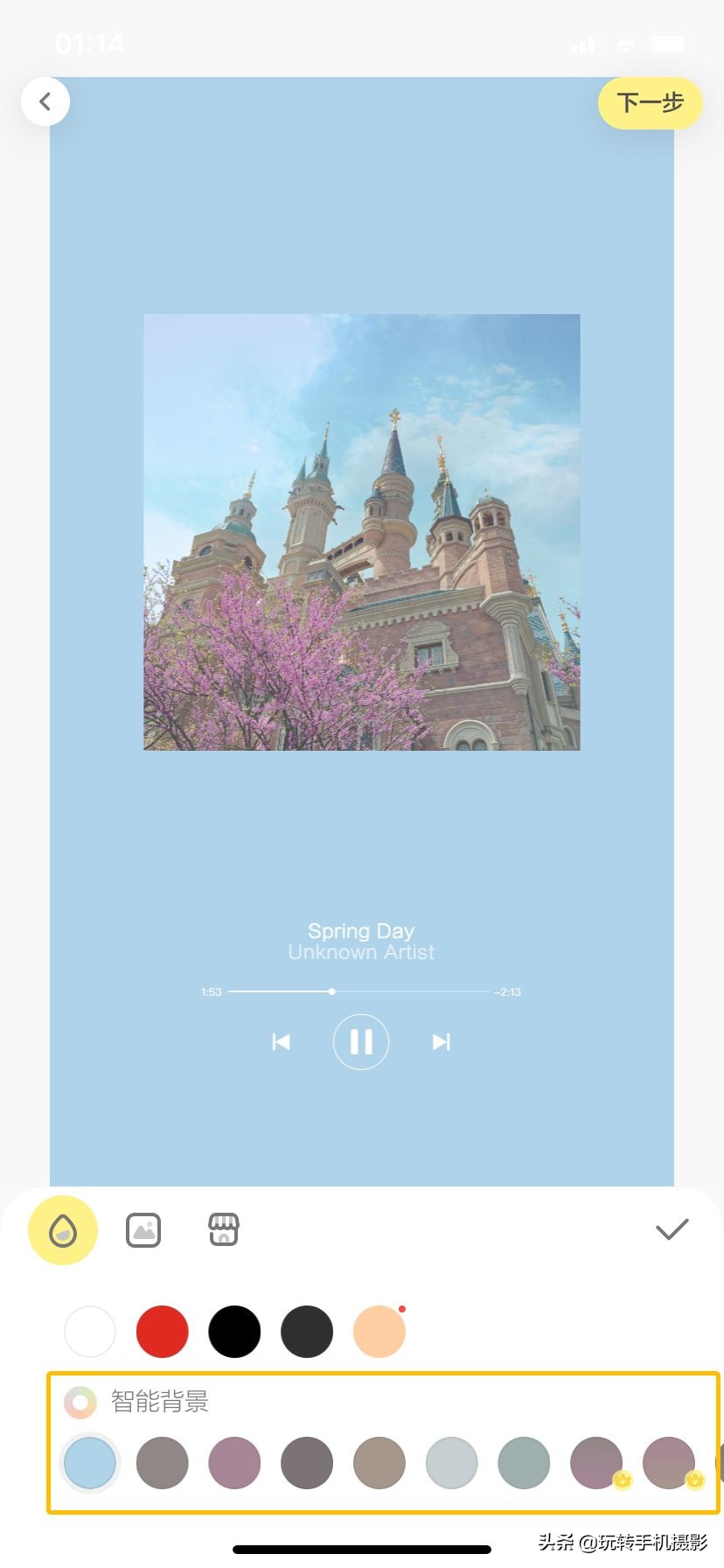Viewport: 724px width, 1568px height.
Task: Choose the red color swatch
Action: tap(163, 1332)
